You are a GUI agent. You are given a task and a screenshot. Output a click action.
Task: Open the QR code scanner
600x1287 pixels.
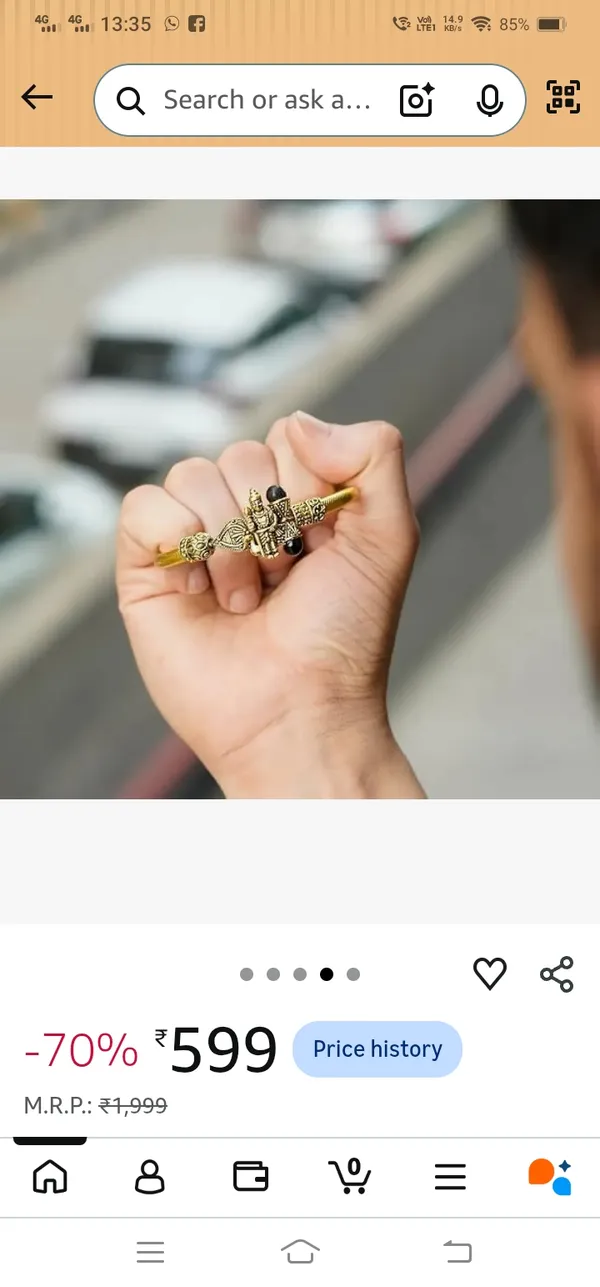click(563, 97)
